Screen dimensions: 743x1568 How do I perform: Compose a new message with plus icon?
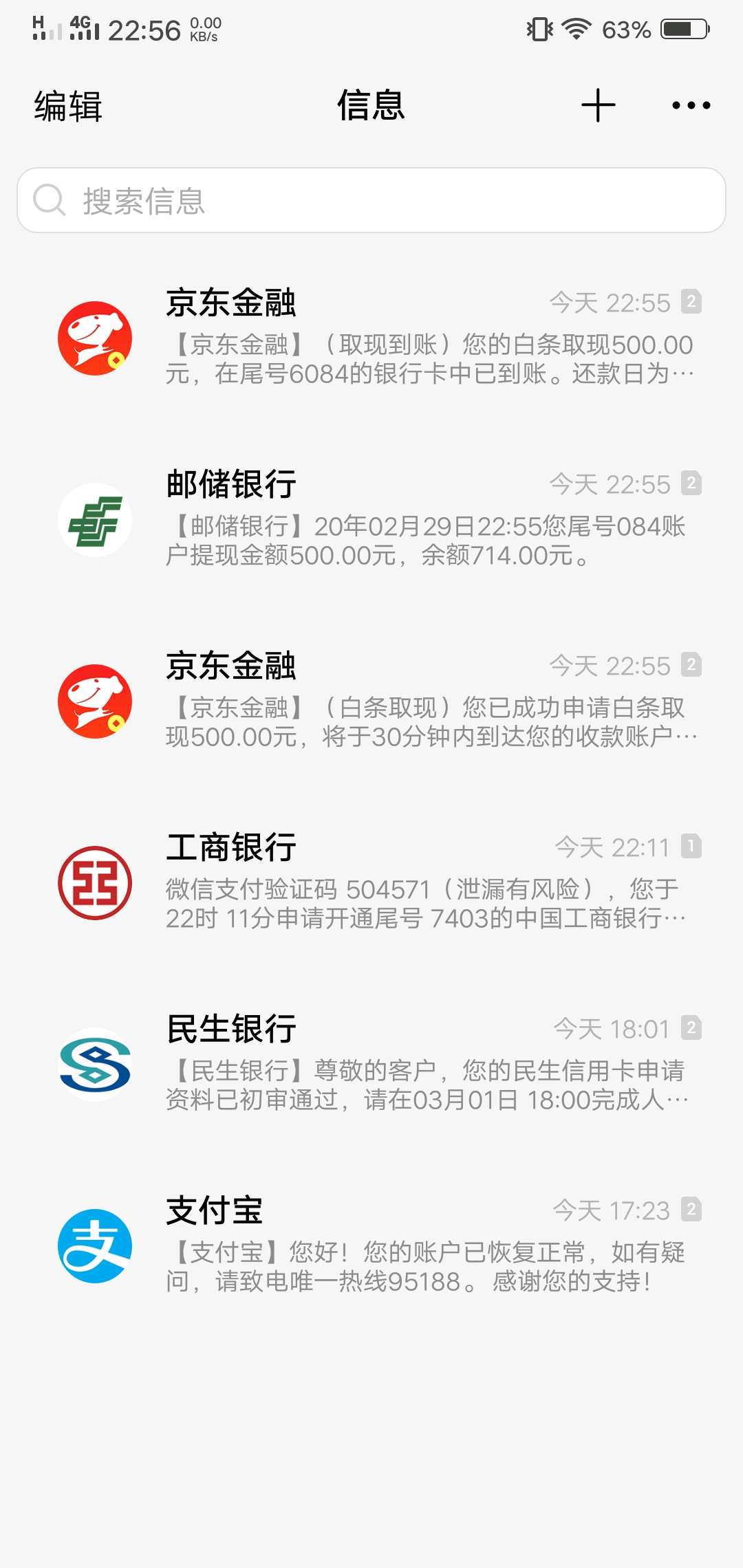point(598,105)
